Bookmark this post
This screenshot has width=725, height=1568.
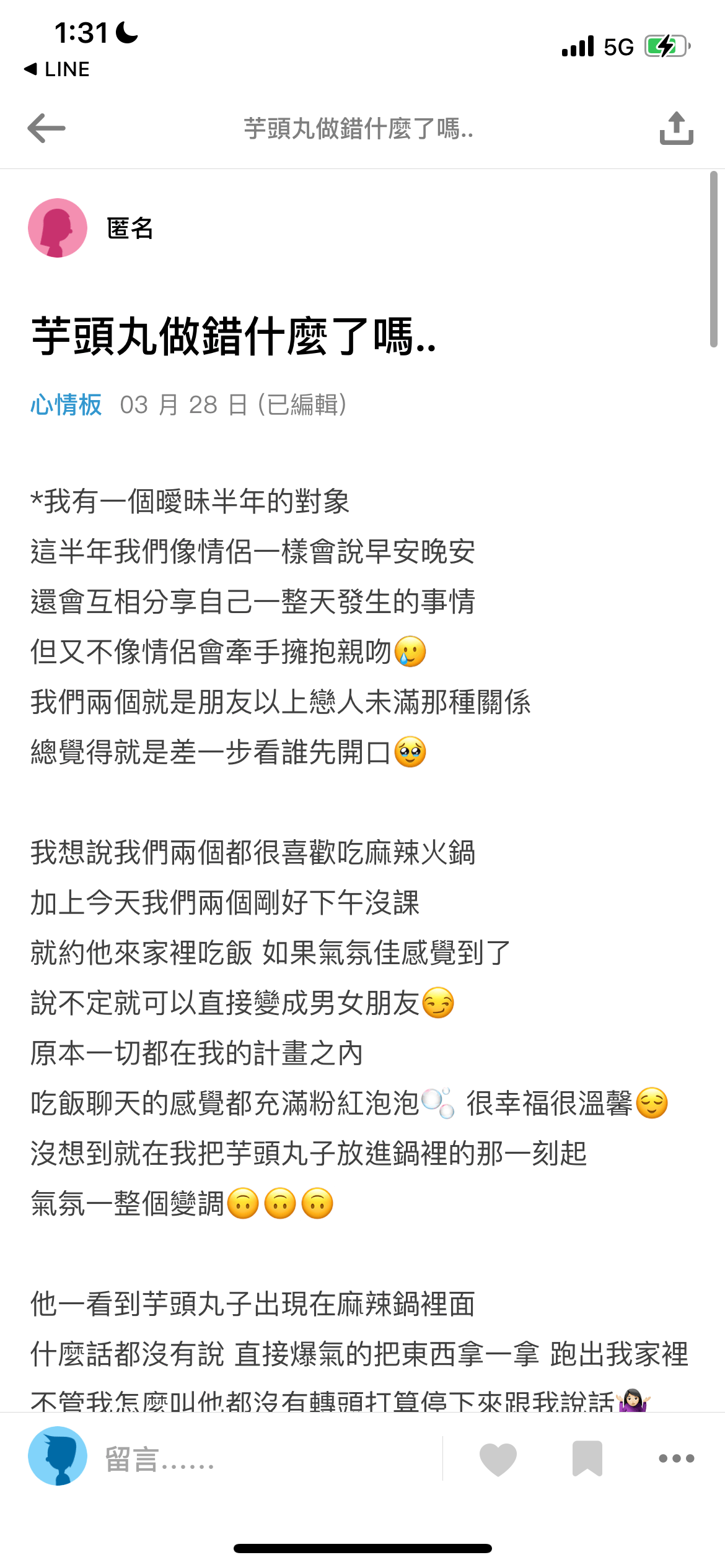[x=587, y=1459]
